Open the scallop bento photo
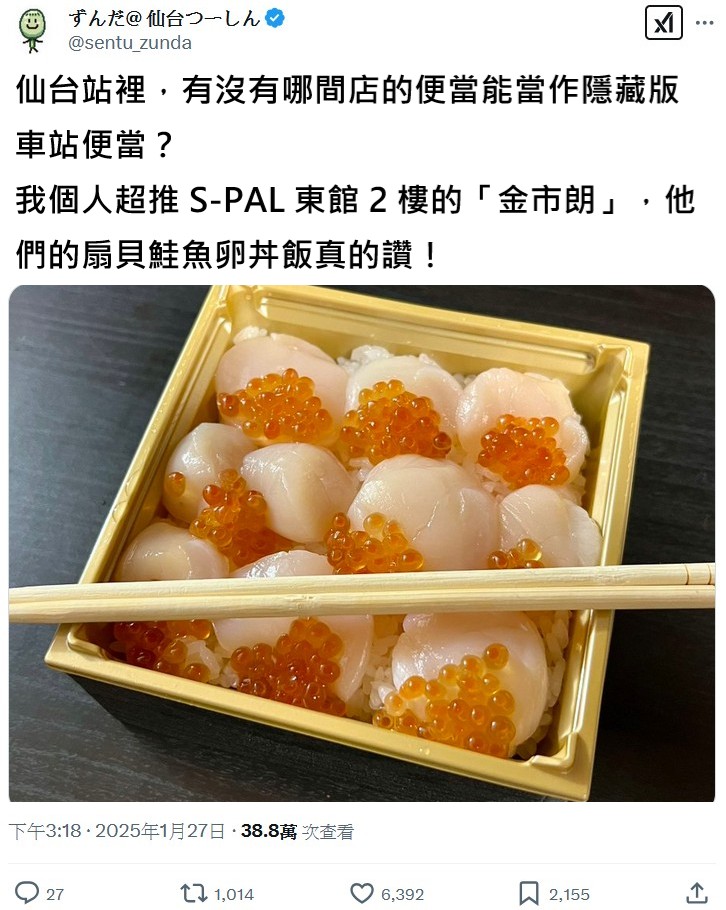 (x=362, y=543)
